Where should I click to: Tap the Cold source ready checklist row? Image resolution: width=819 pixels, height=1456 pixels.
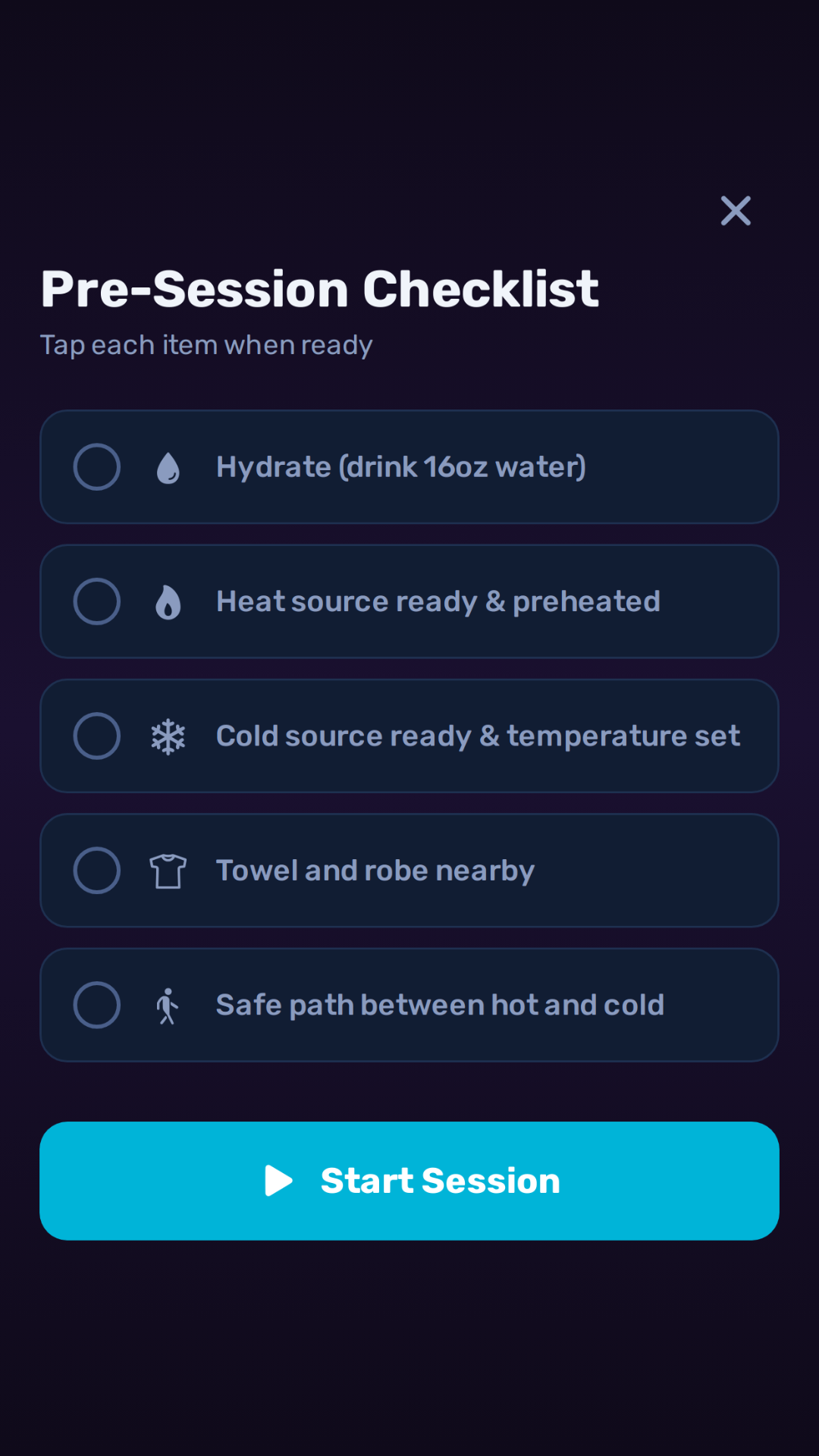tap(409, 735)
